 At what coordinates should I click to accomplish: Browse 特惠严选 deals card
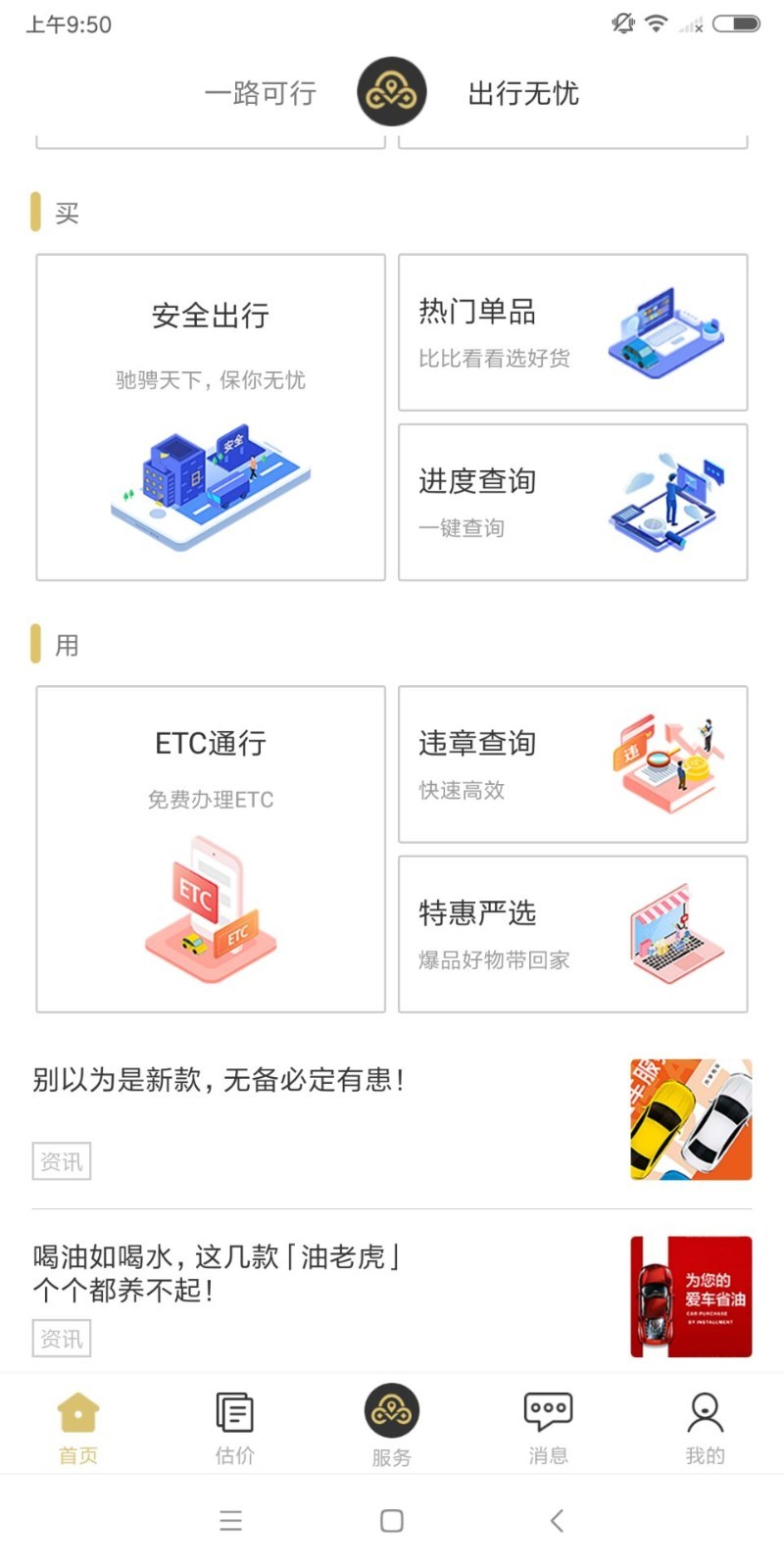point(572,934)
